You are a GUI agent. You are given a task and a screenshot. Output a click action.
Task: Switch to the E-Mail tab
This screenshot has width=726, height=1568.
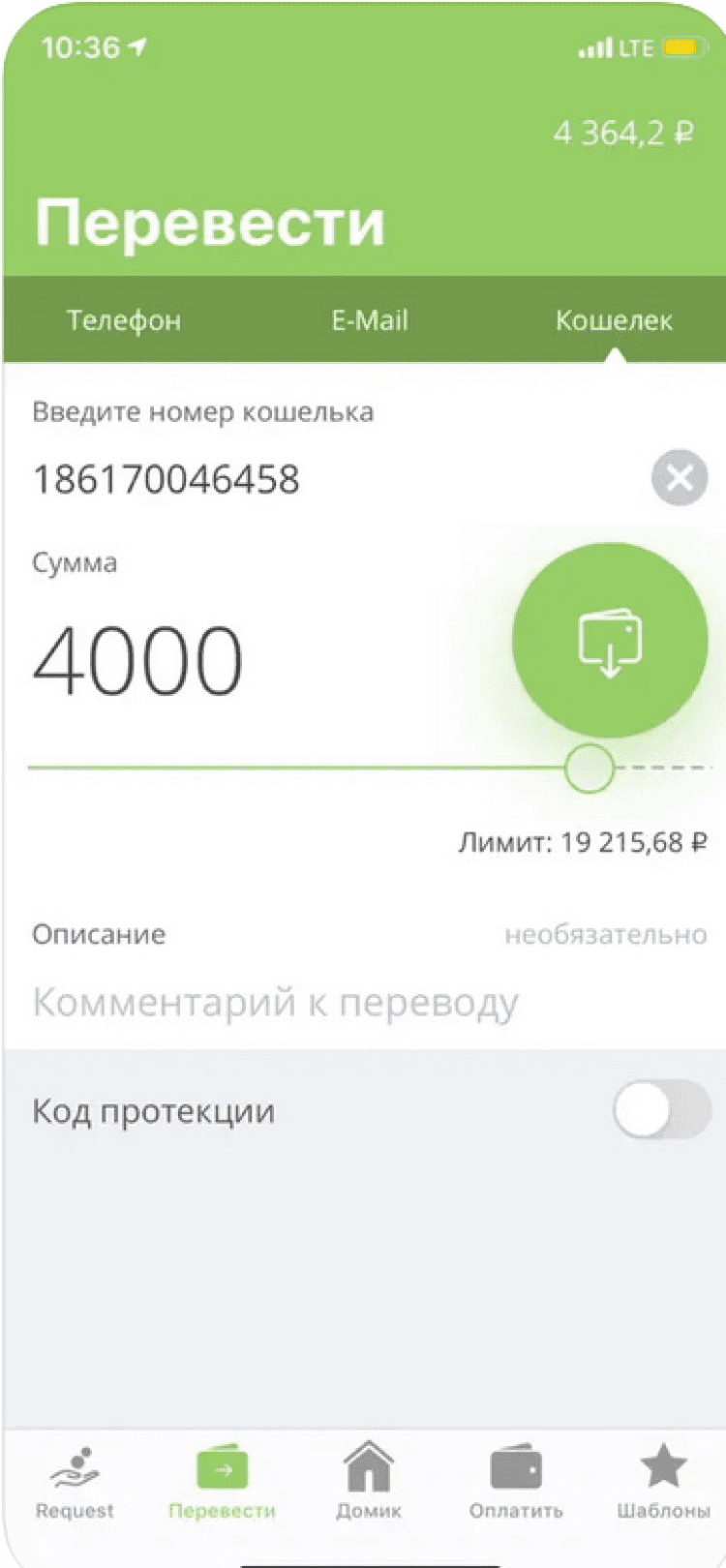tap(370, 320)
